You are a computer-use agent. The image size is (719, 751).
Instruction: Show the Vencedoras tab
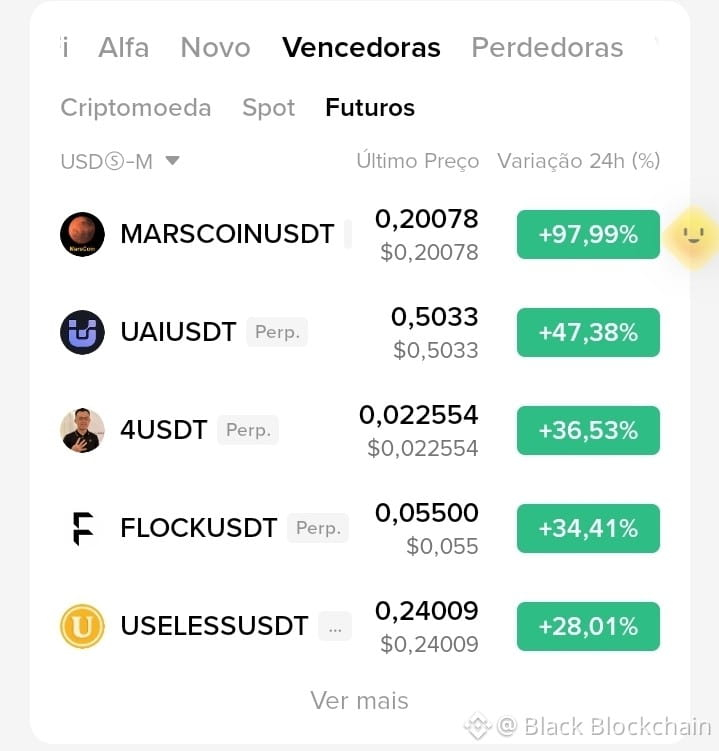click(x=361, y=47)
